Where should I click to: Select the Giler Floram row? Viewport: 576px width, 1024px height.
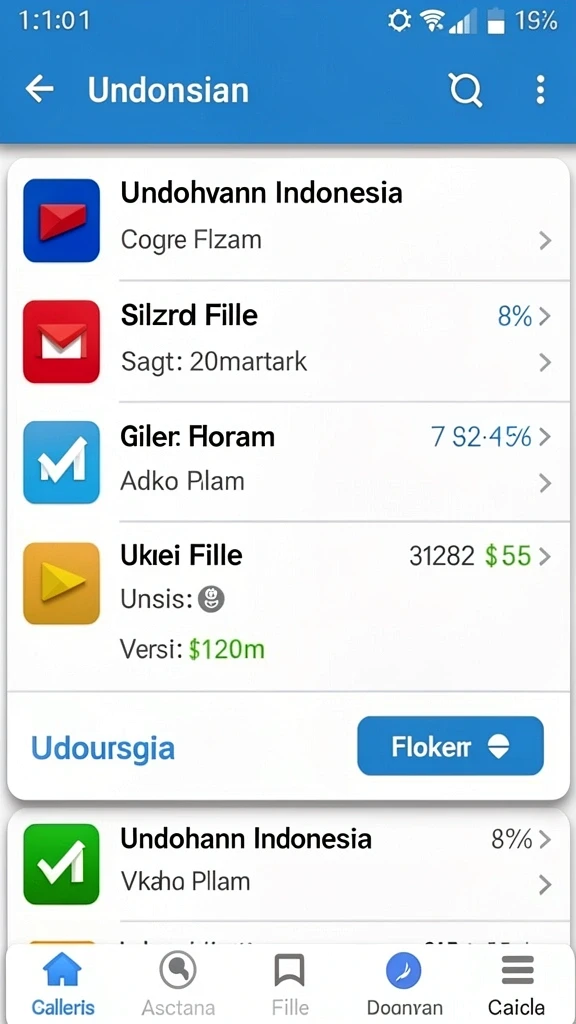tap(288, 462)
